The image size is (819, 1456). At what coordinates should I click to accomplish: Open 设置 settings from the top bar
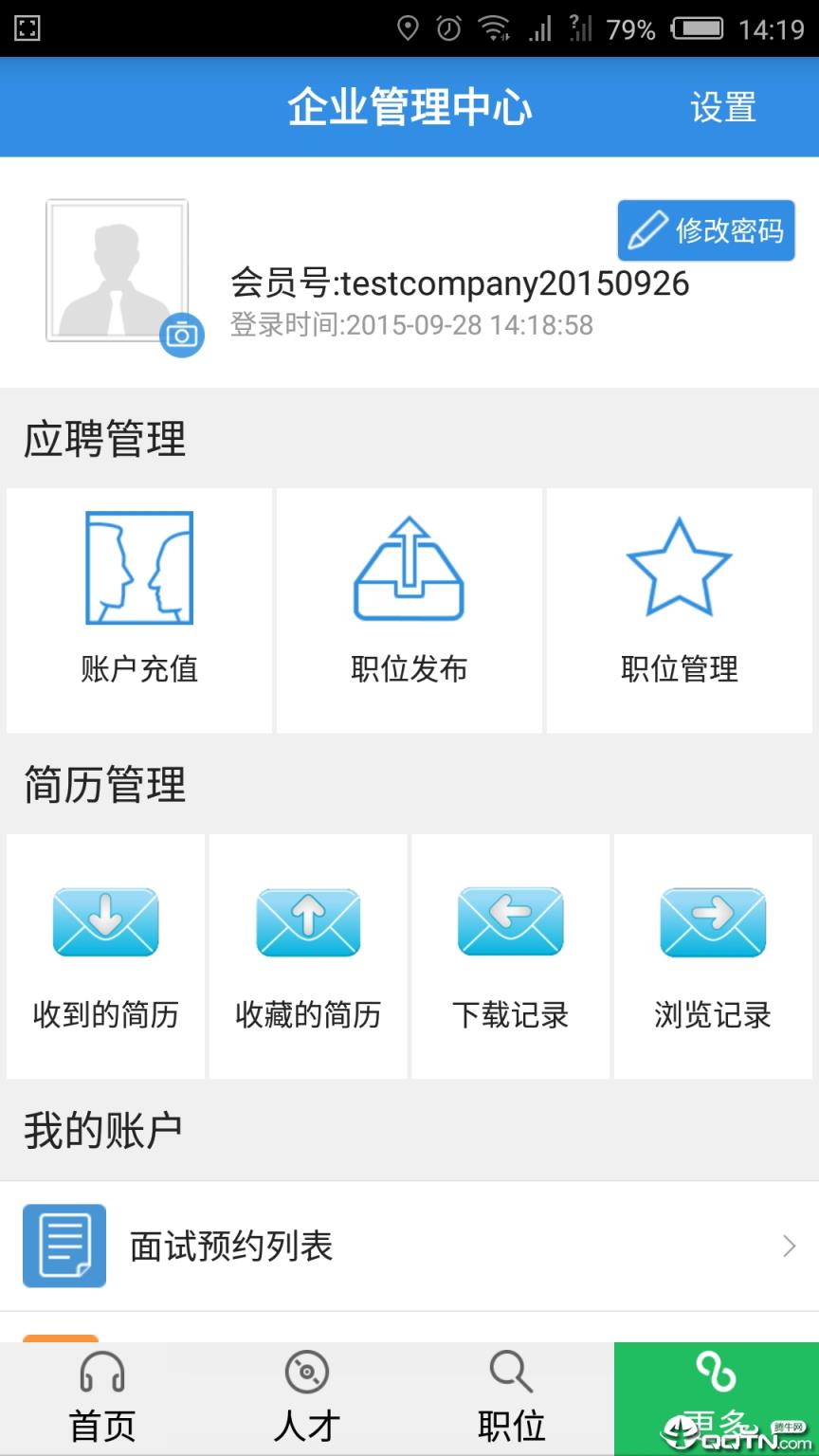click(722, 107)
